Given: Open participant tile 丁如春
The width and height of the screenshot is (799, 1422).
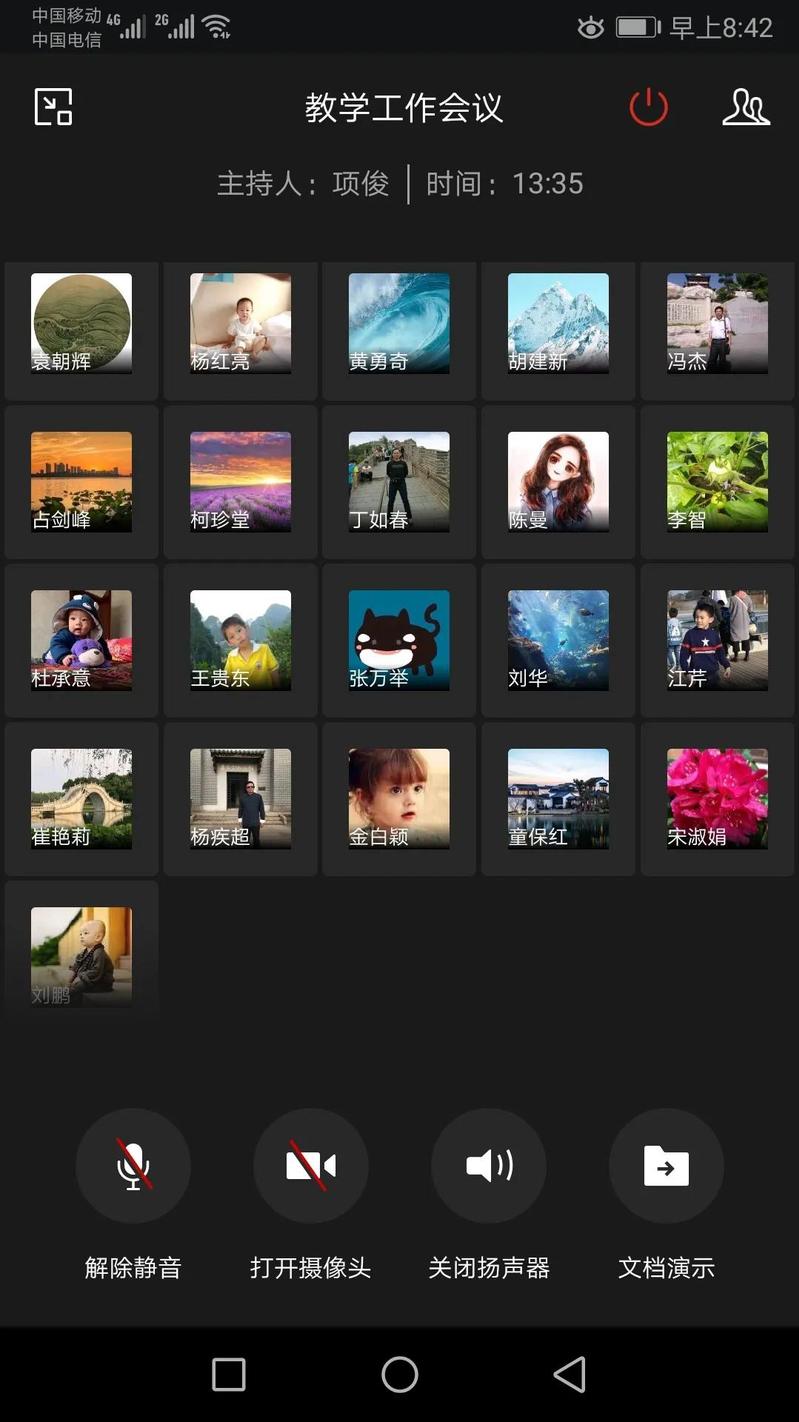Looking at the screenshot, I should (399, 481).
